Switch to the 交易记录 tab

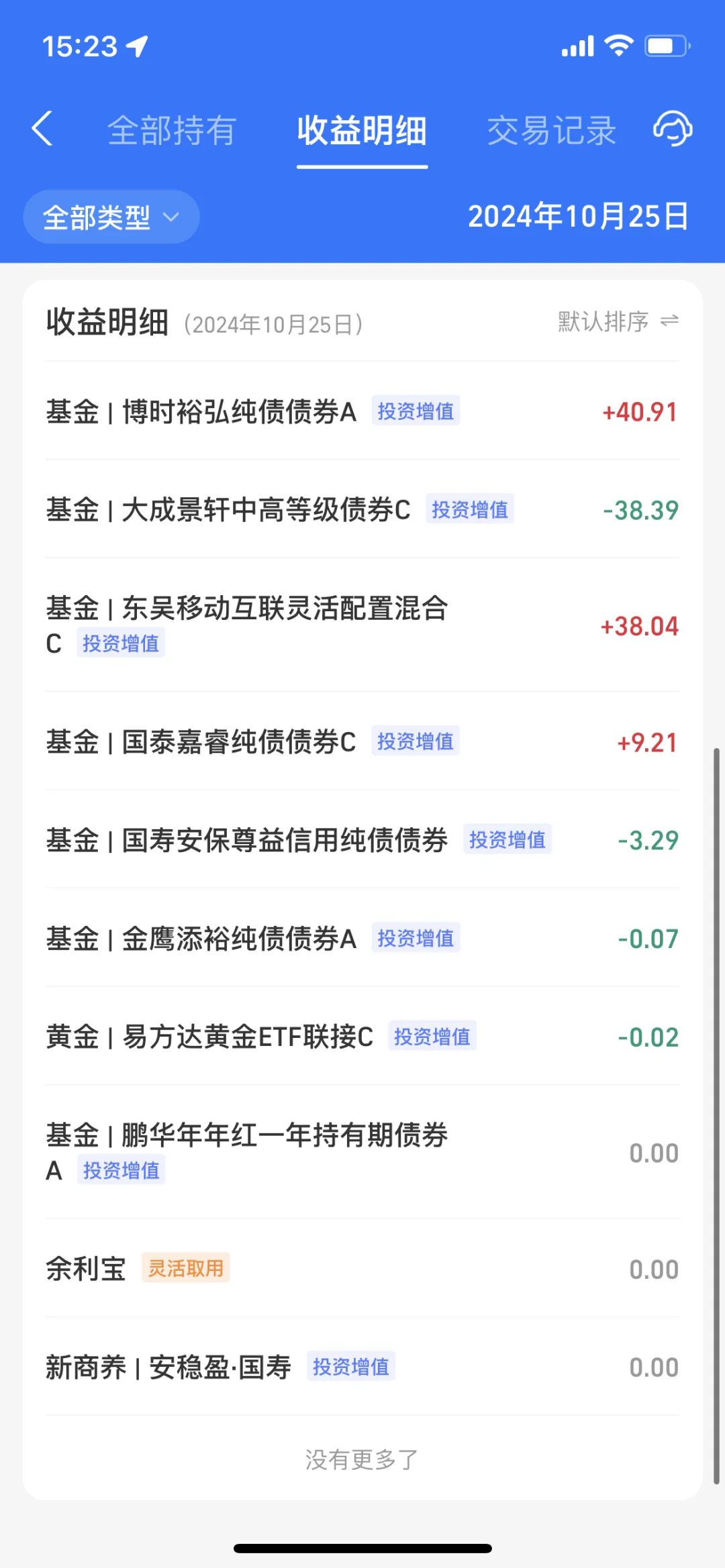[x=552, y=130]
